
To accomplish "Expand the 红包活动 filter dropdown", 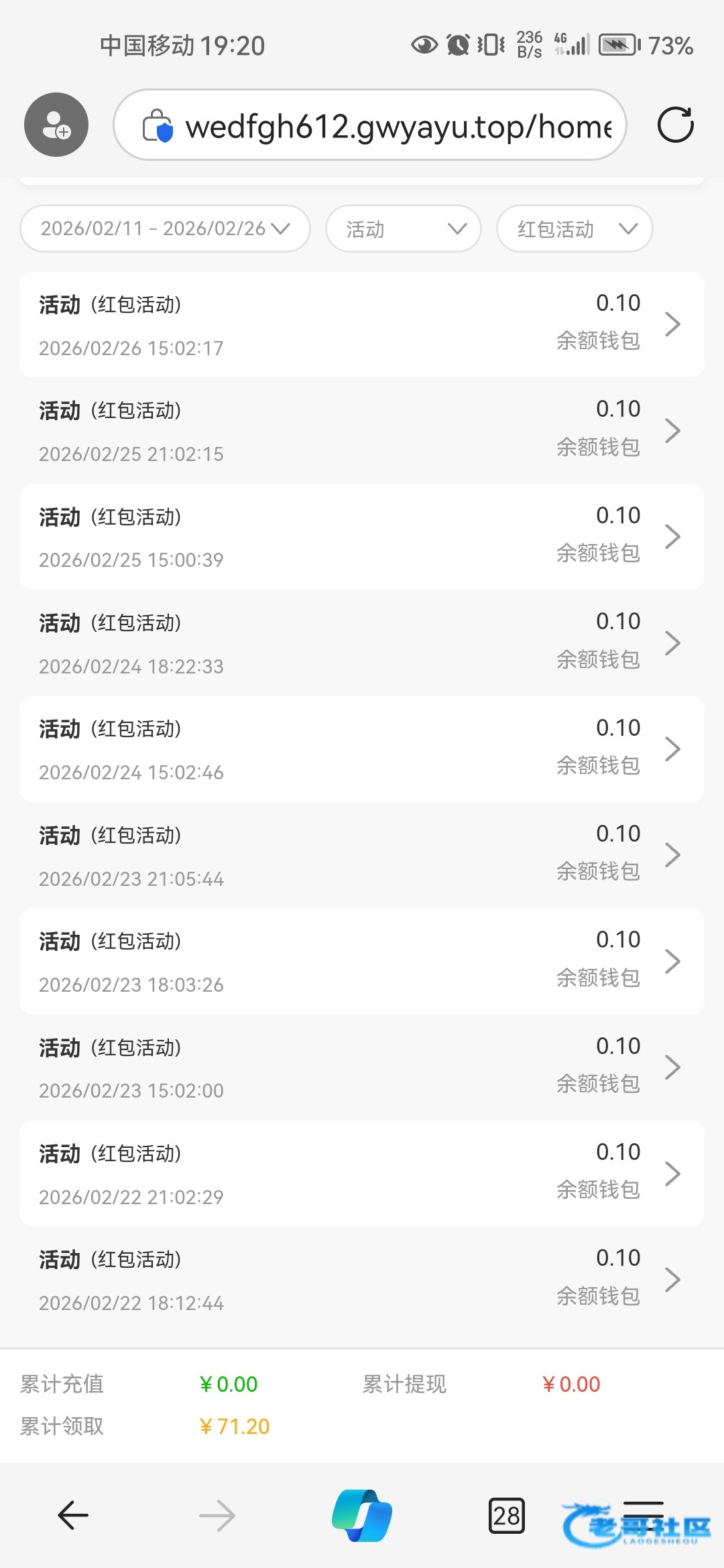I will [575, 228].
